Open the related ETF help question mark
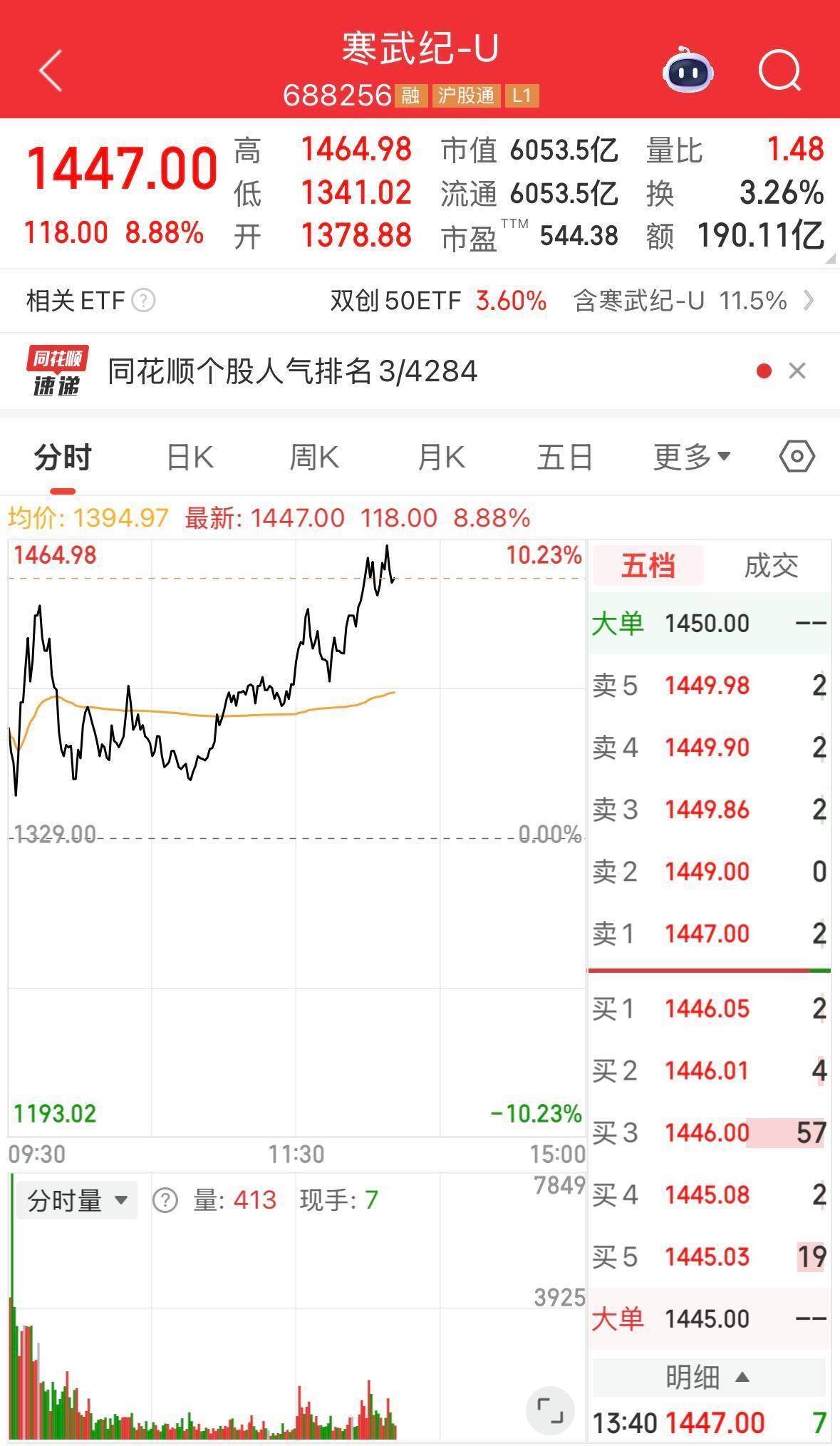The height and width of the screenshot is (1446, 840). (x=143, y=301)
